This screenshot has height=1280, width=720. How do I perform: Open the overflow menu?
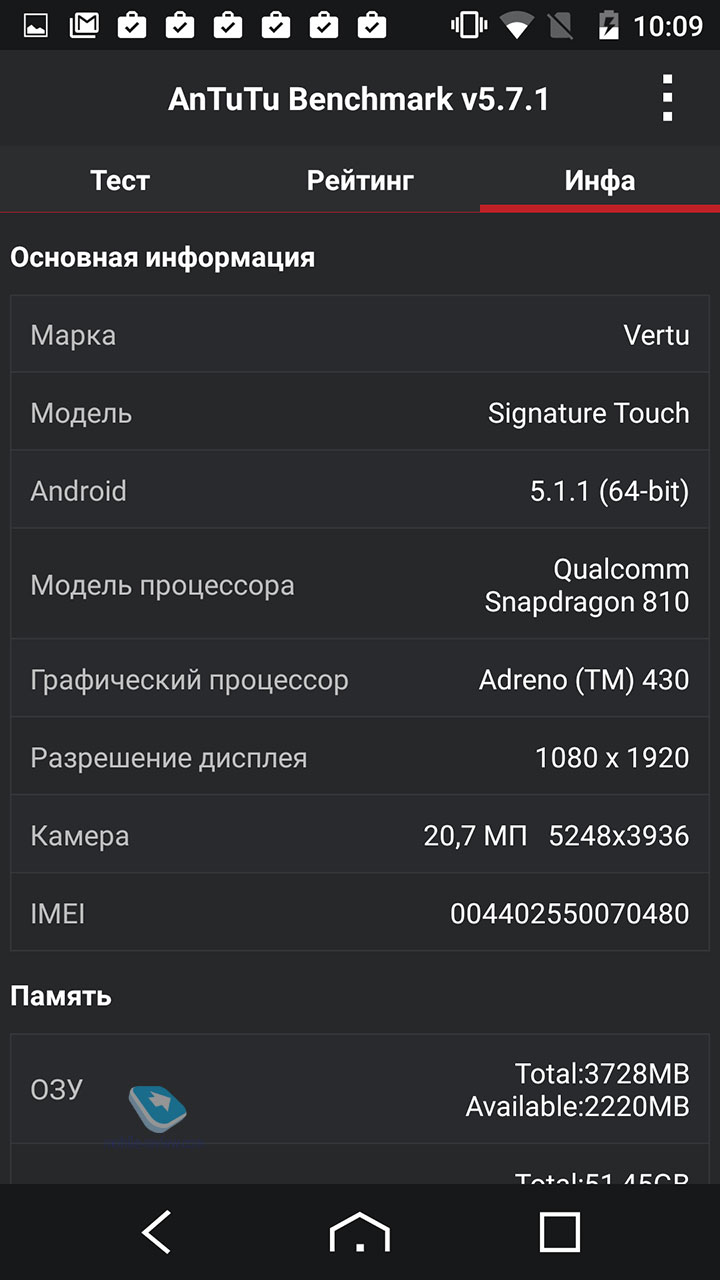tap(667, 98)
